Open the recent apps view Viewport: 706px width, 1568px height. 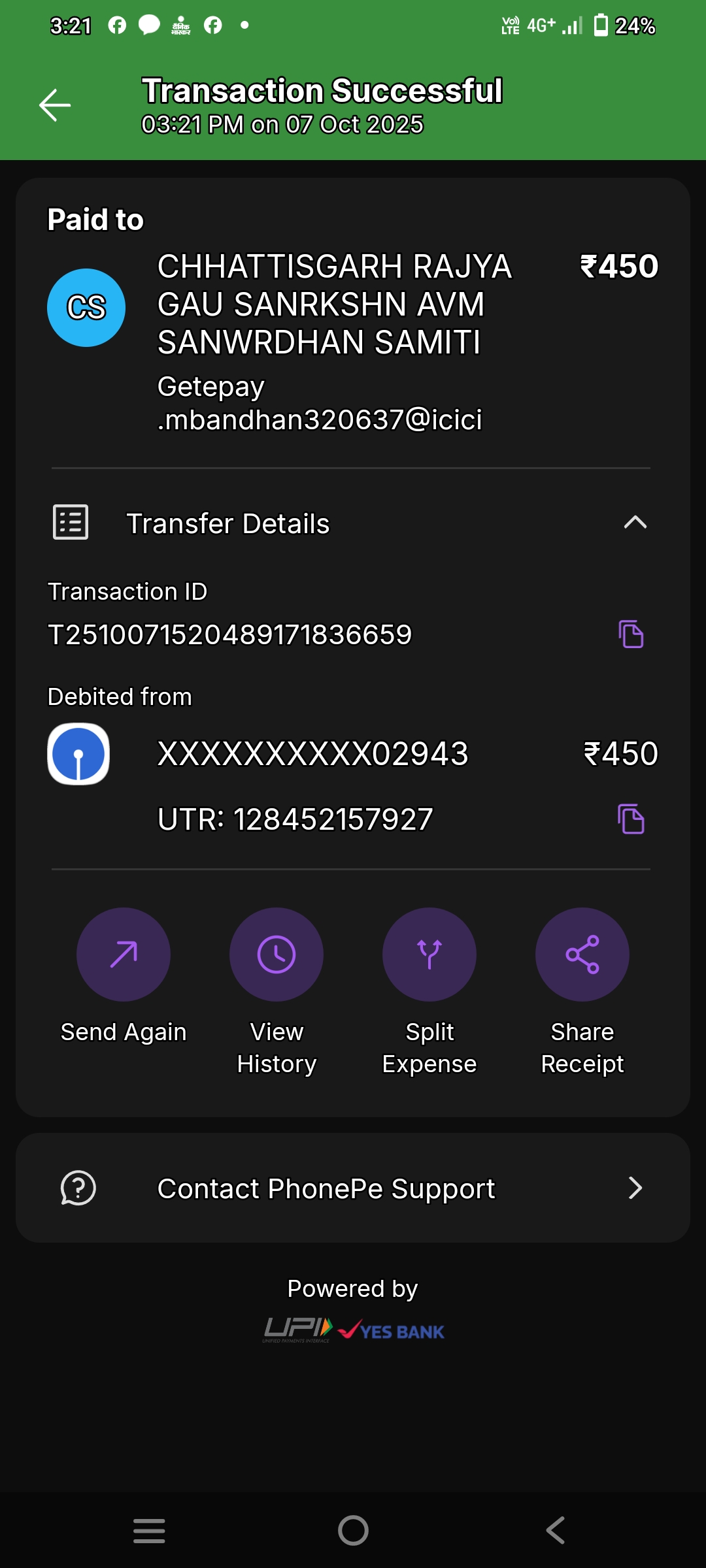149,1531
